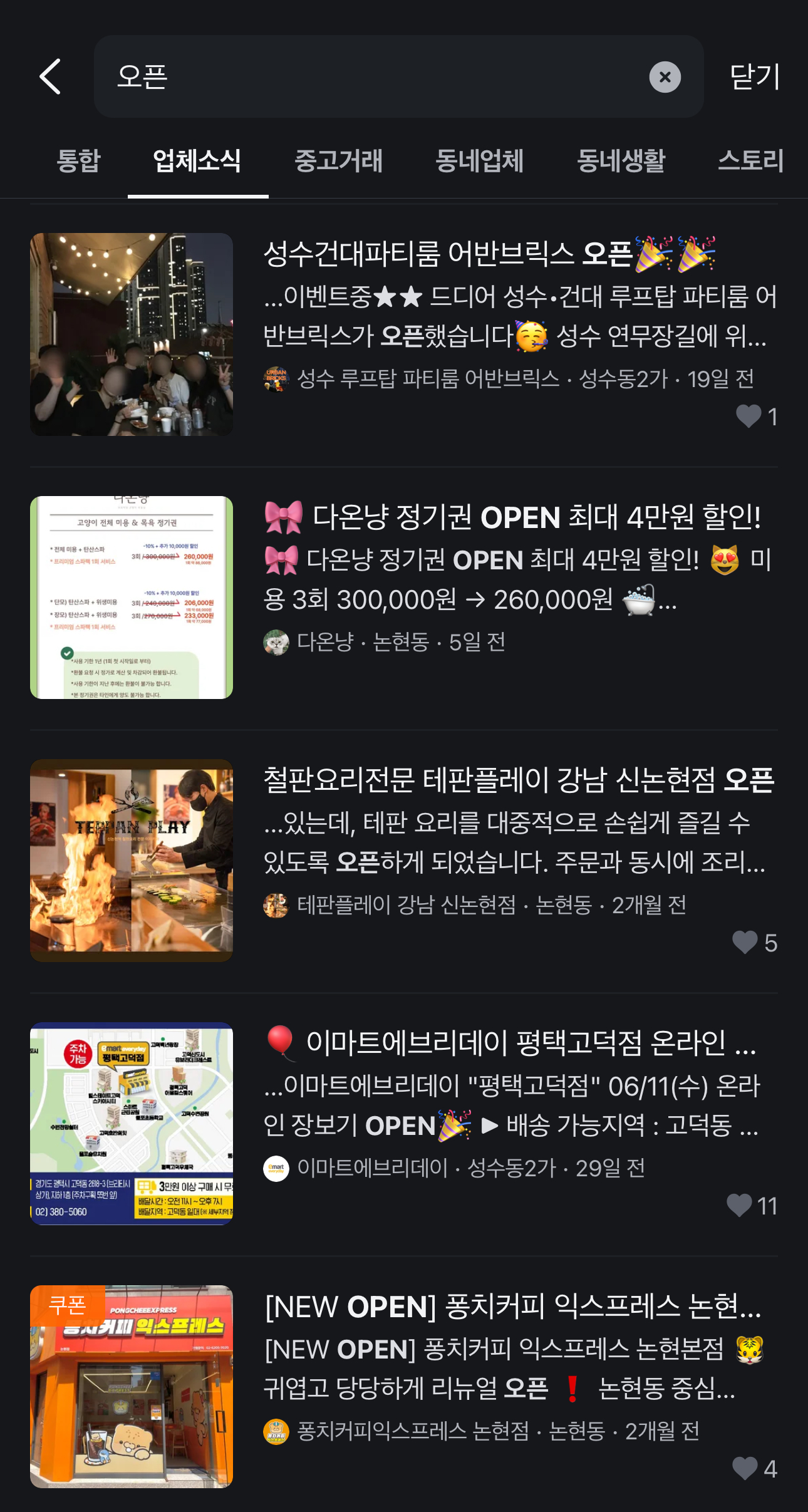Open 테판플레이 강남 신논현점 오픈 post
This screenshot has height=1512, width=808.
click(519, 780)
